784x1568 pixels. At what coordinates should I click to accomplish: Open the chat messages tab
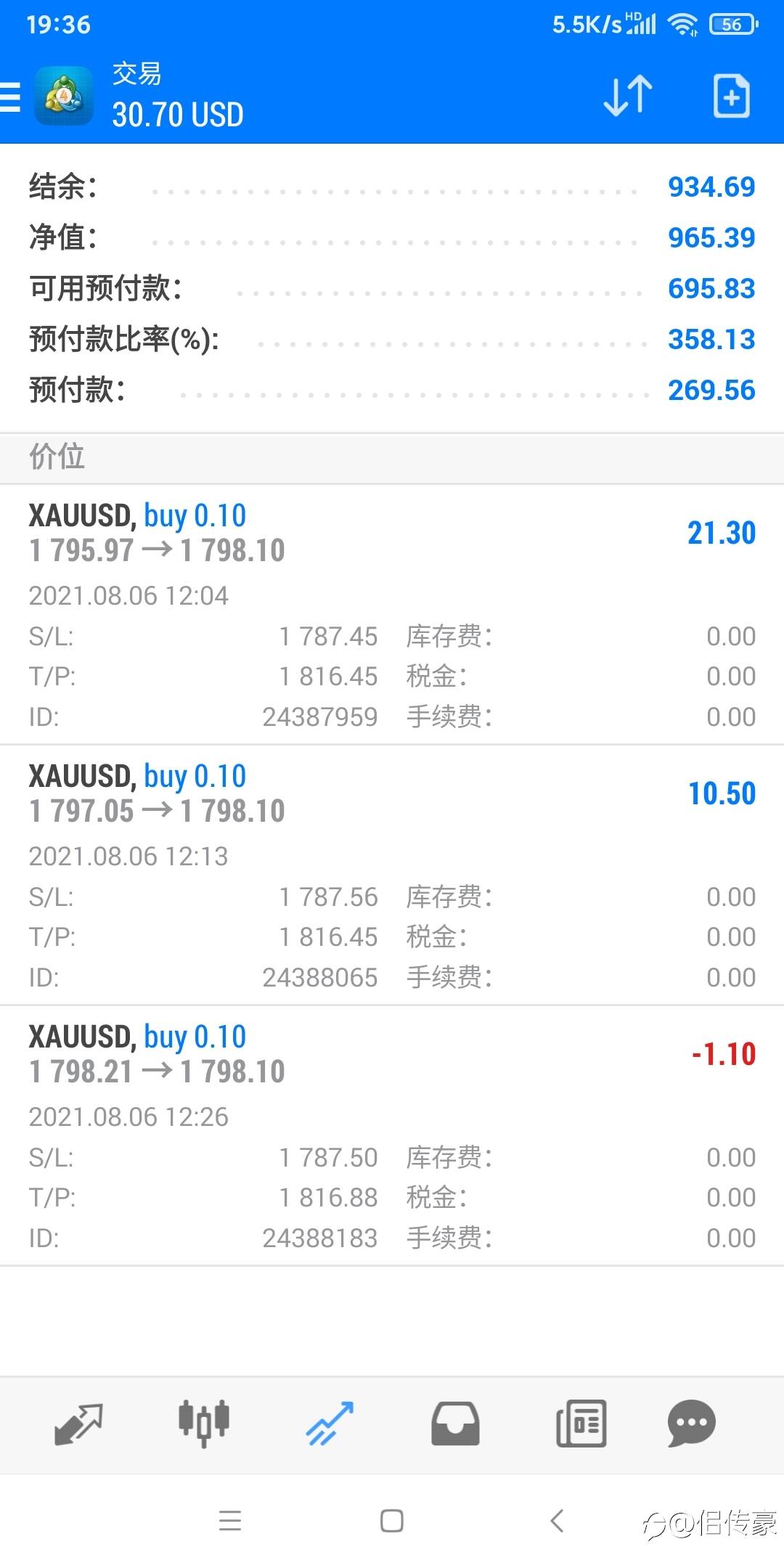(692, 1424)
